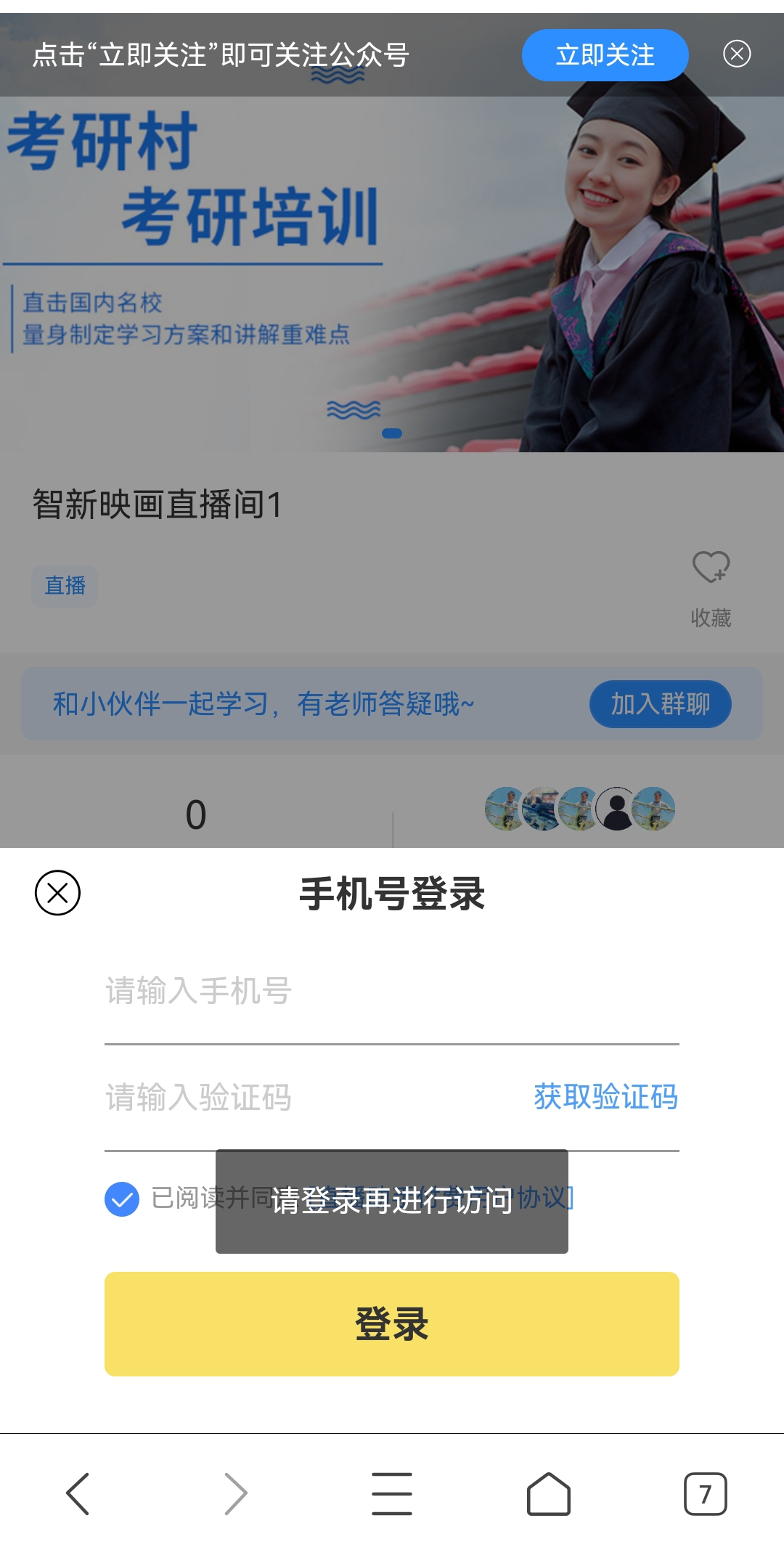Uncheck the agreement checkbox
The width and height of the screenshot is (784, 1555).
(x=122, y=1199)
